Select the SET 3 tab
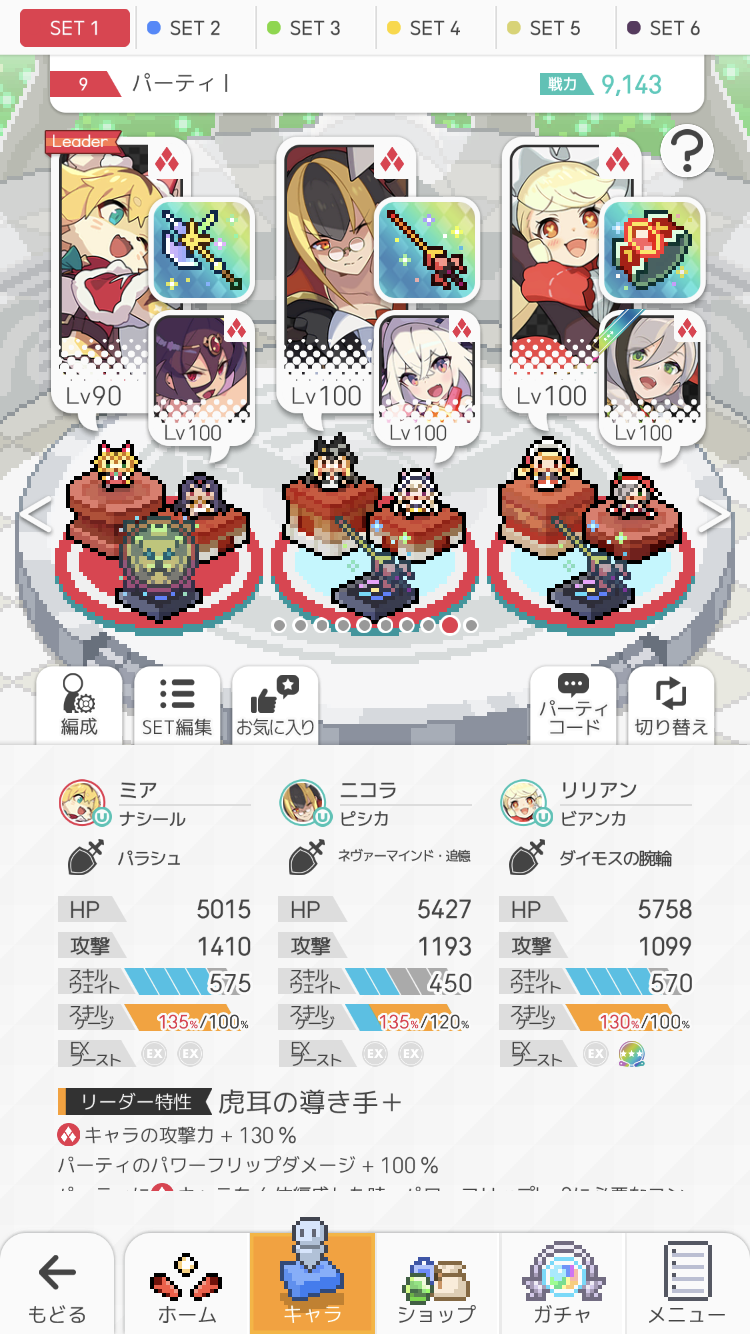Viewport: 750px width, 1334px height. coord(304,28)
